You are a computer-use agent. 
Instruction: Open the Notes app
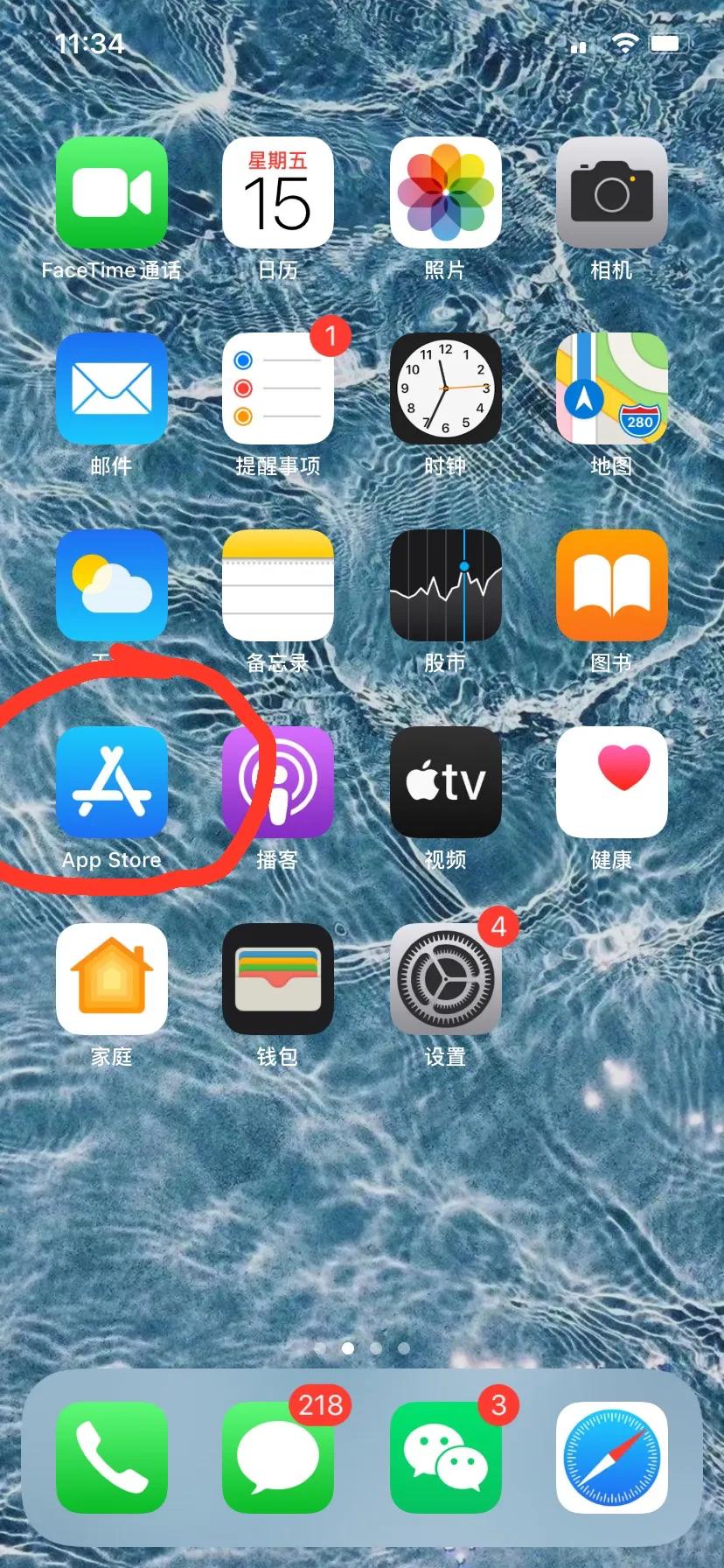[x=278, y=585]
